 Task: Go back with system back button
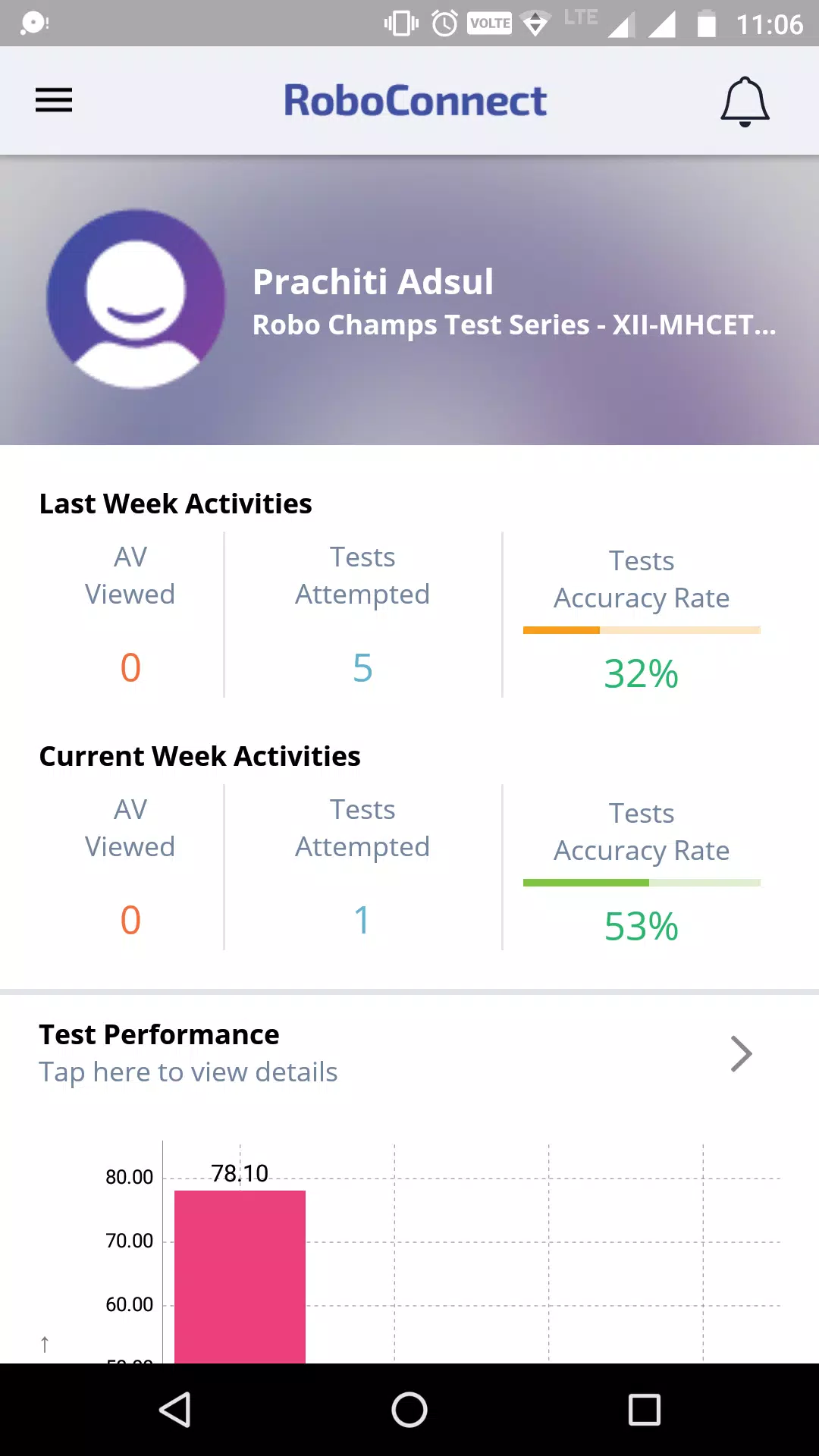pyautogui.click(x=175, y=1410)
